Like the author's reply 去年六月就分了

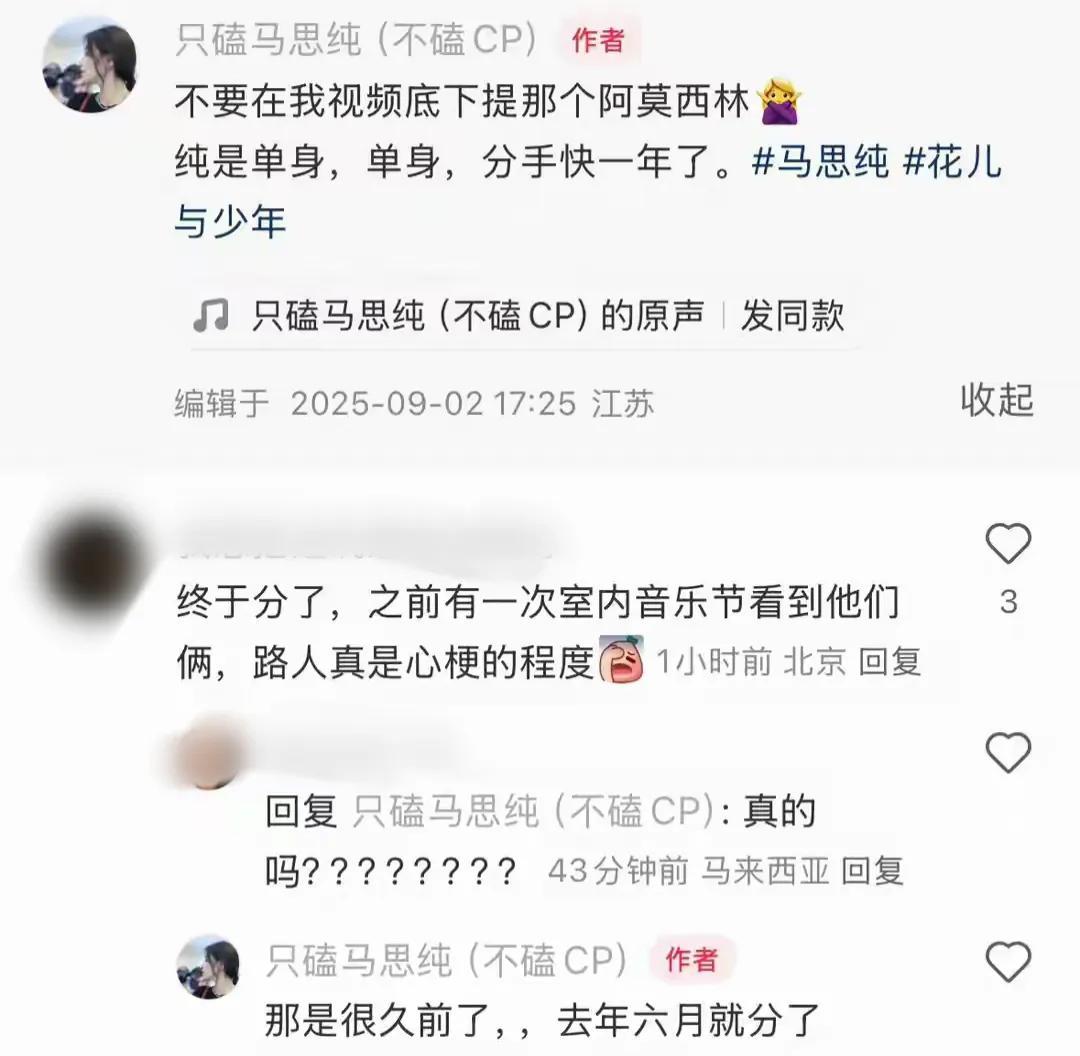click(x=1007, y=962)
